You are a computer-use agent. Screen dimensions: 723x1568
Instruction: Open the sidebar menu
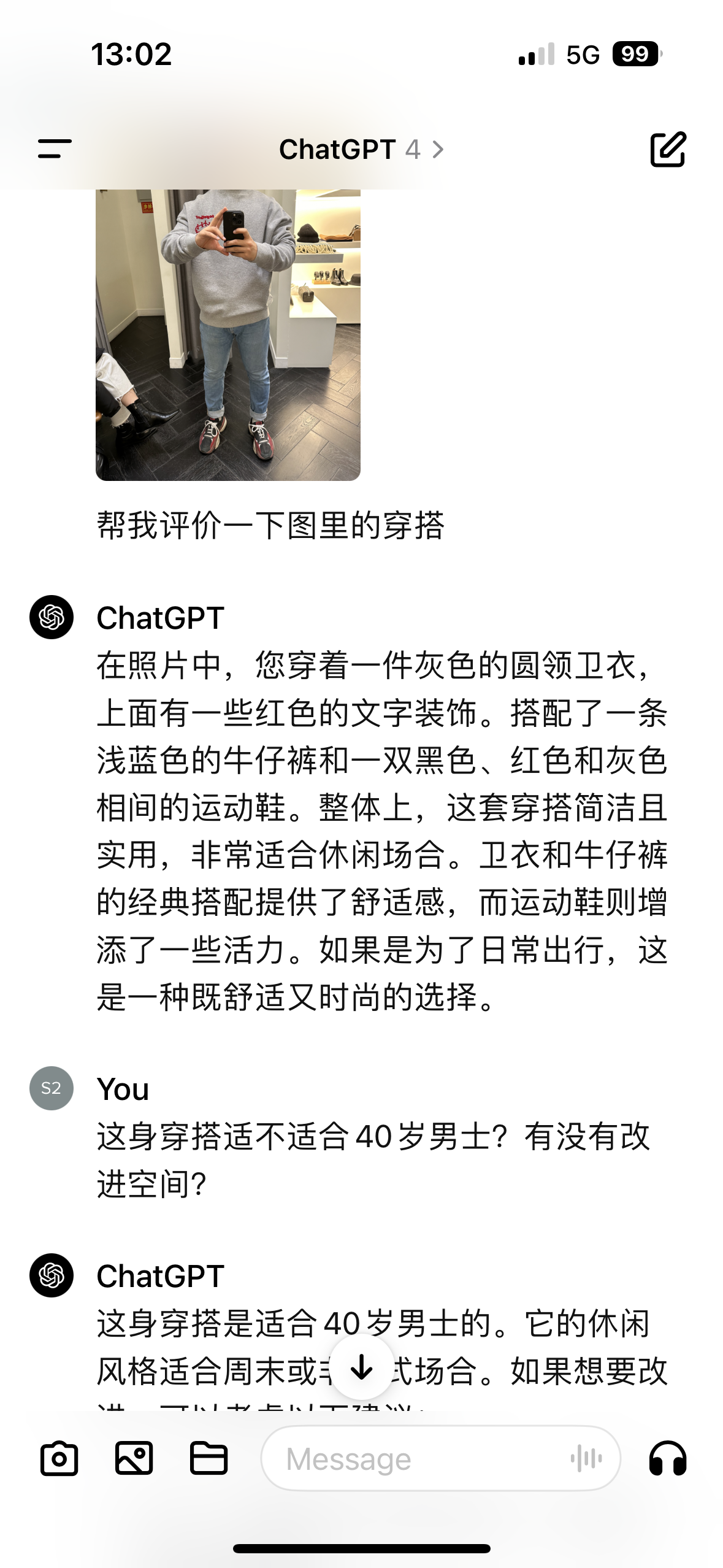55,149
